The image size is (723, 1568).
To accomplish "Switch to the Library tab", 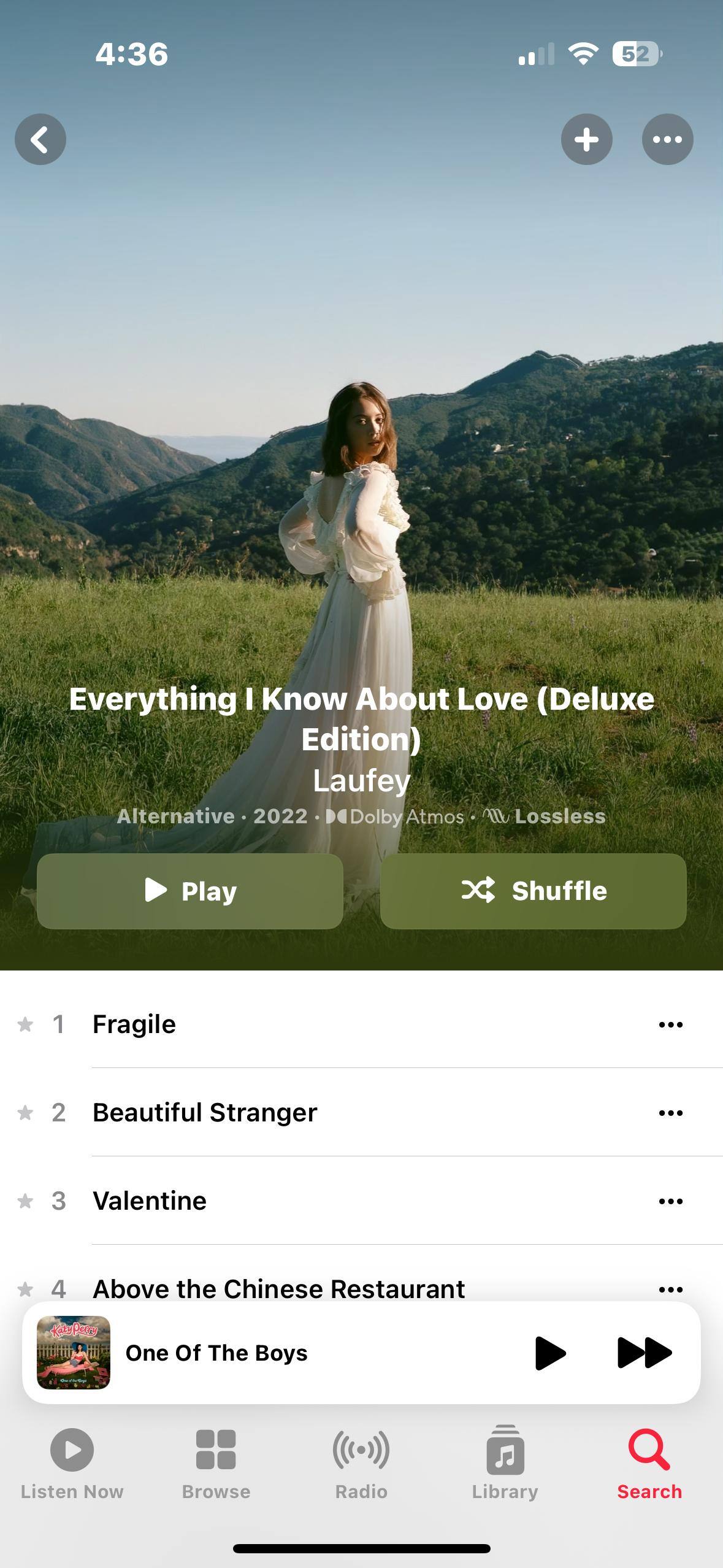I will click(505, 1463).
